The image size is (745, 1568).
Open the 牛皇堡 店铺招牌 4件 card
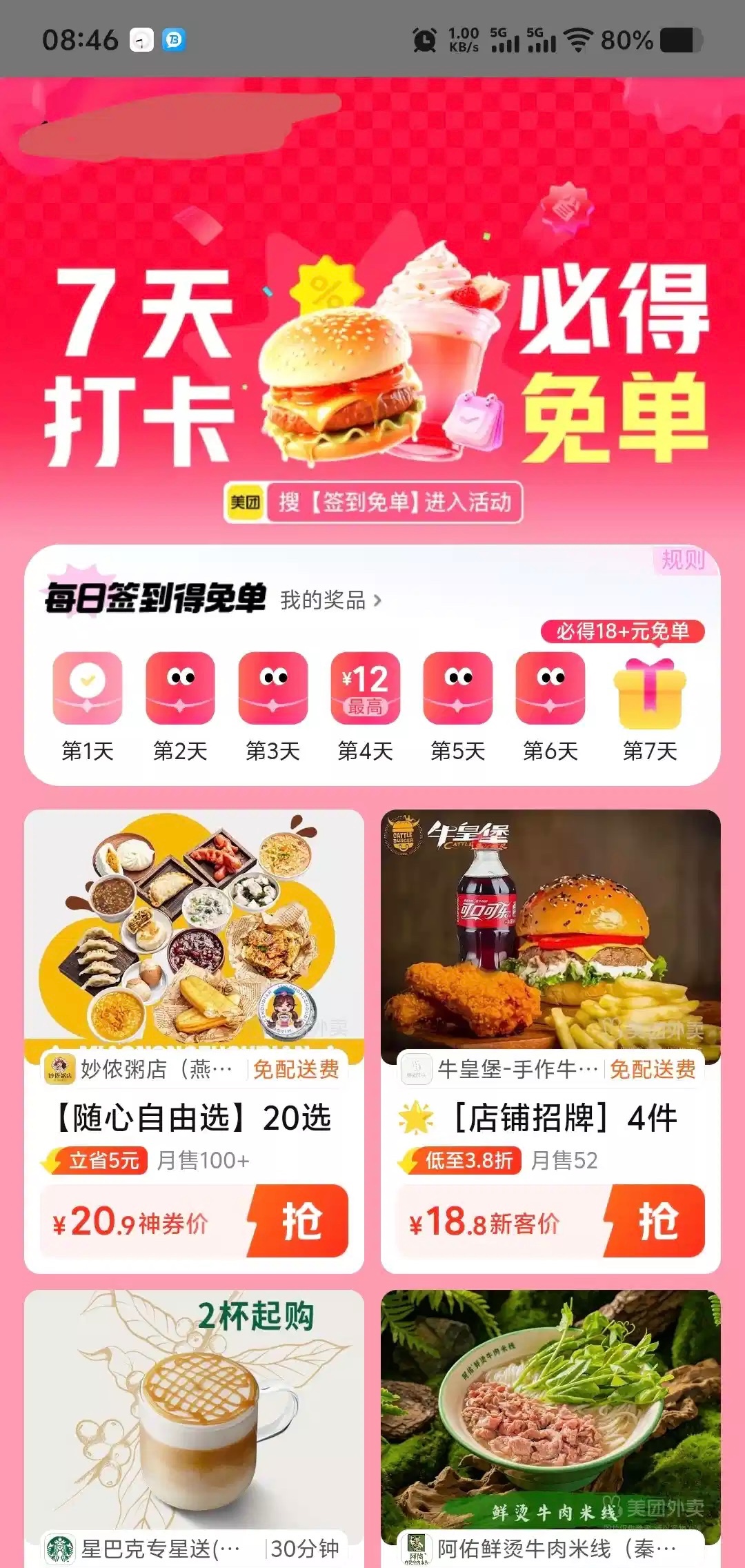[x=550, y=966]
